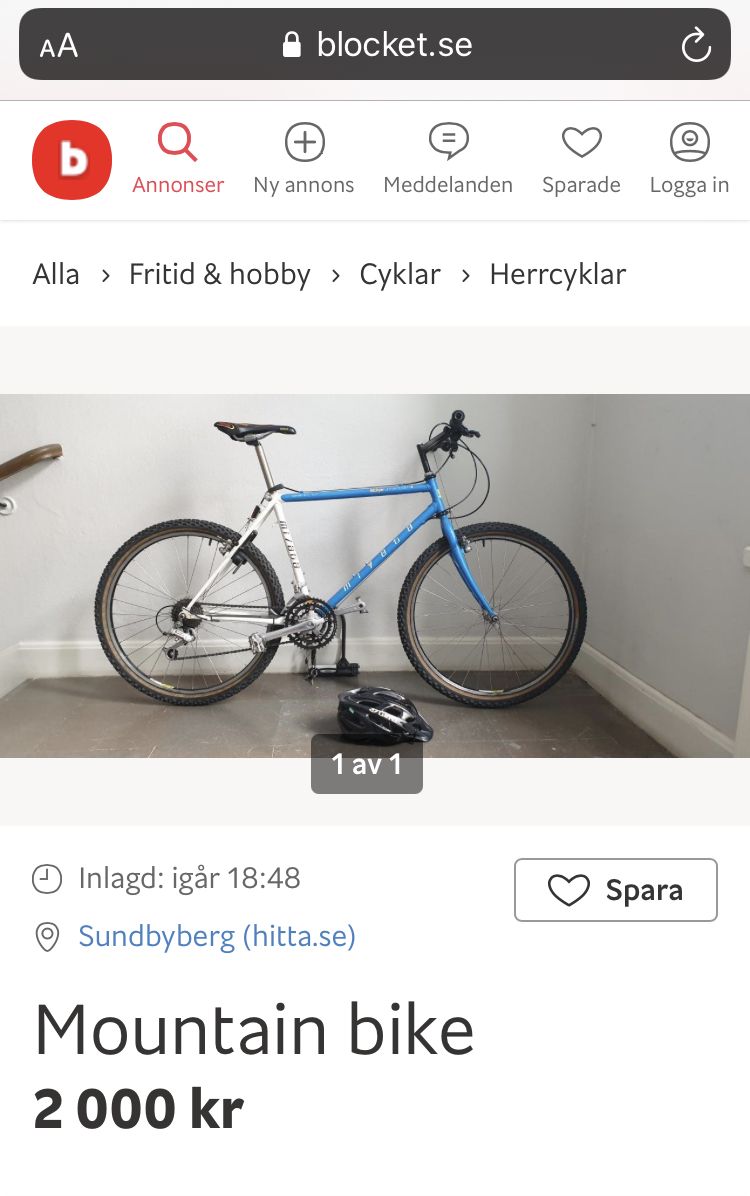The height and width of the screenshot is (1196, 750).
Task: Save this ad with the Spara button
Action: click(x=616, y=890)
